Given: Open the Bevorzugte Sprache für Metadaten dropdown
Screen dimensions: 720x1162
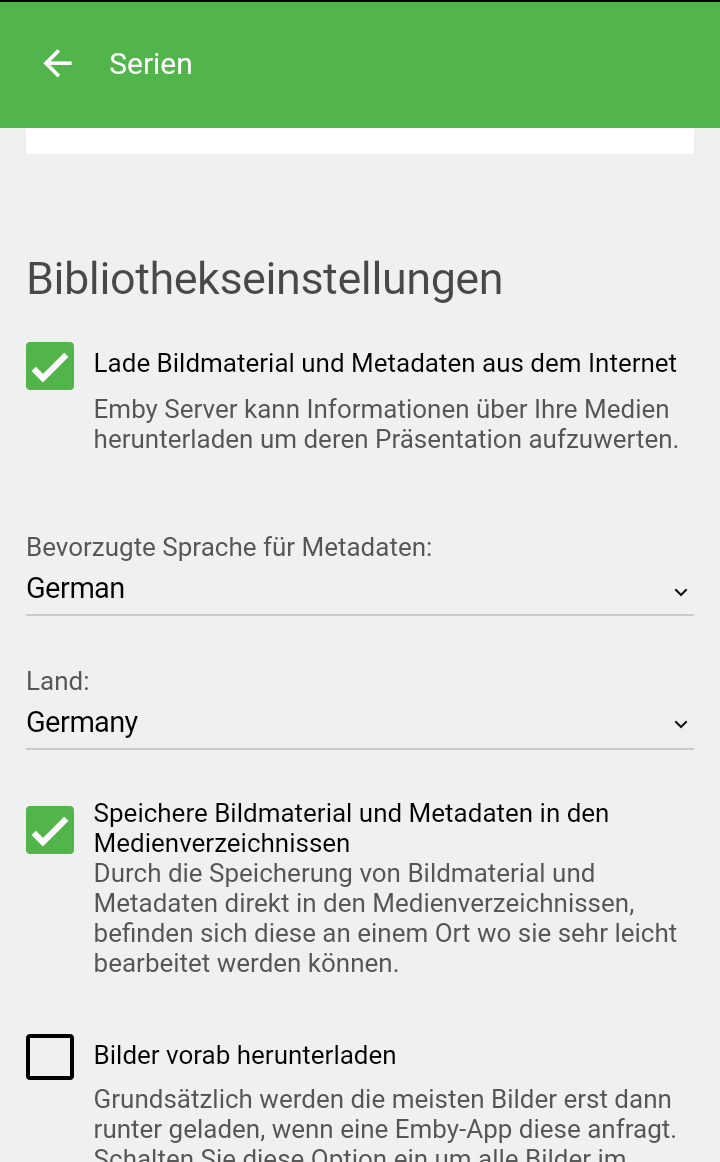Looking at the screenshot, I should pos(360,589).
